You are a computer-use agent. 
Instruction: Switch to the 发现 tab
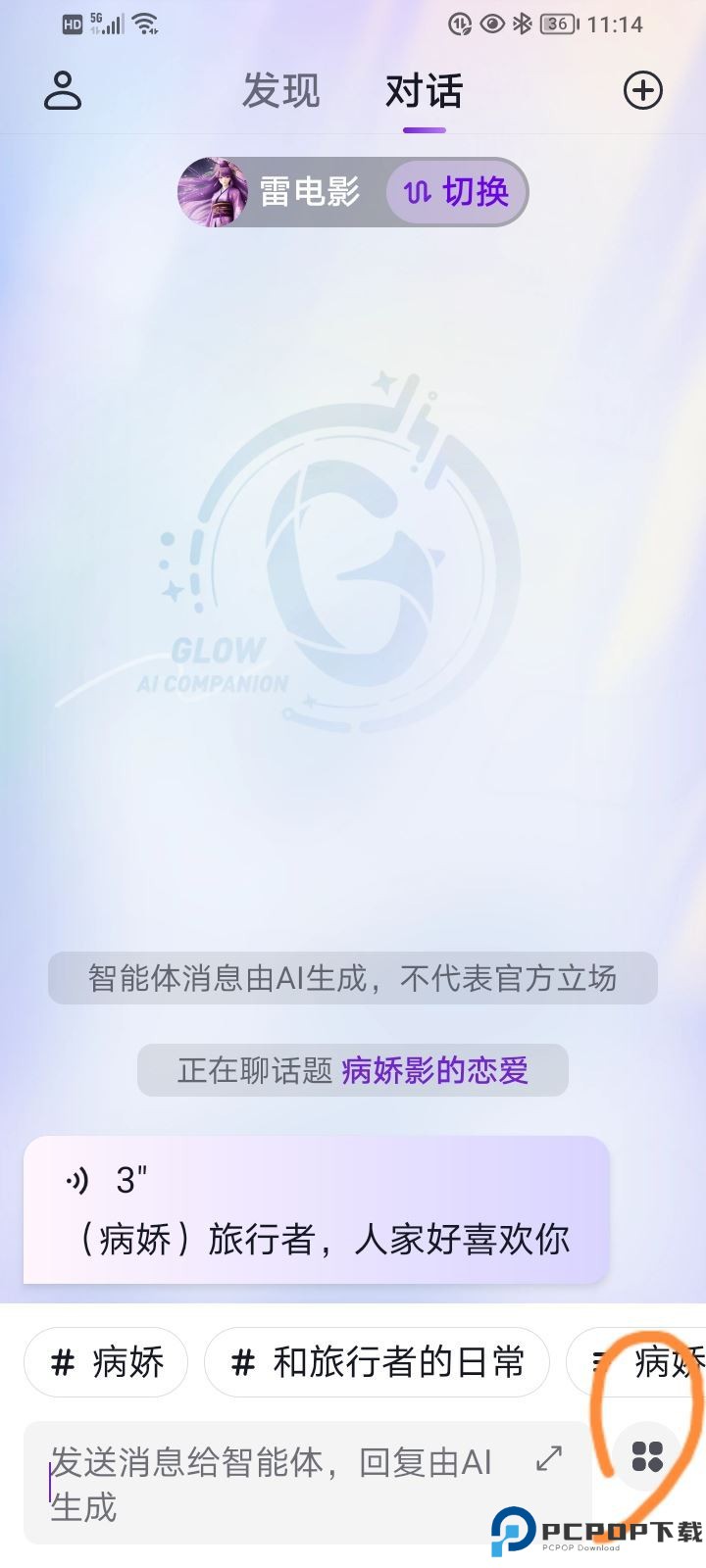(281, 91)
